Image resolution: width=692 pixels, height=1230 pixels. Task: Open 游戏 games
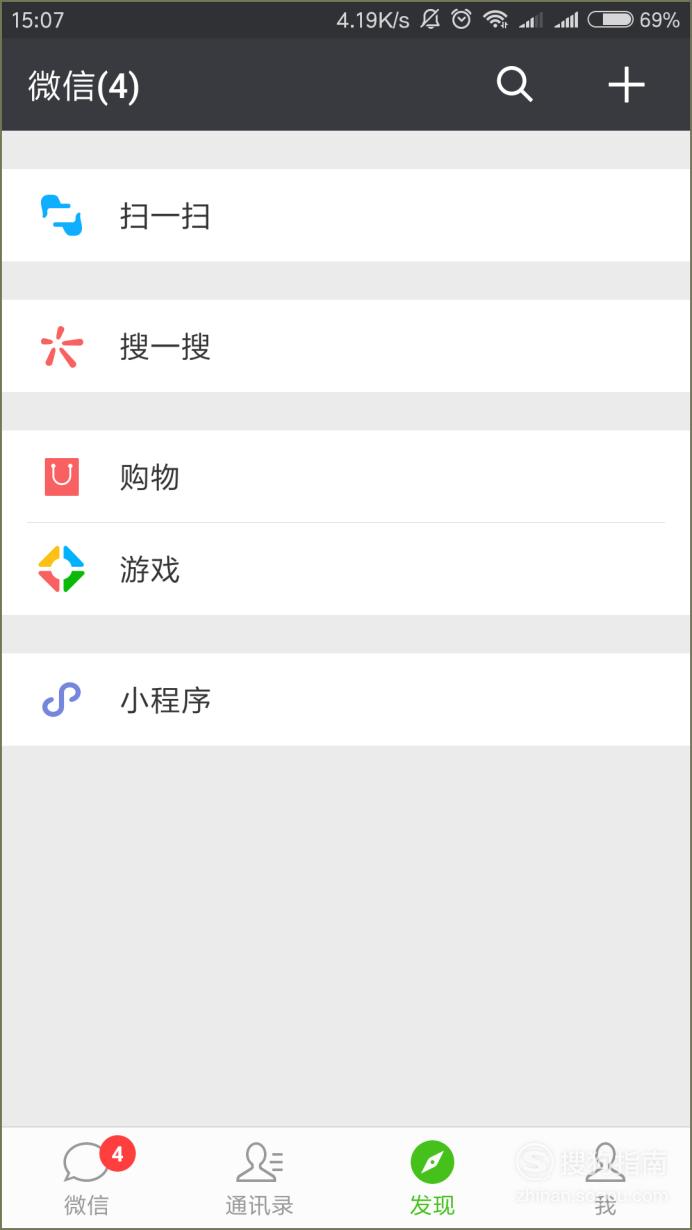coord(346,569)
